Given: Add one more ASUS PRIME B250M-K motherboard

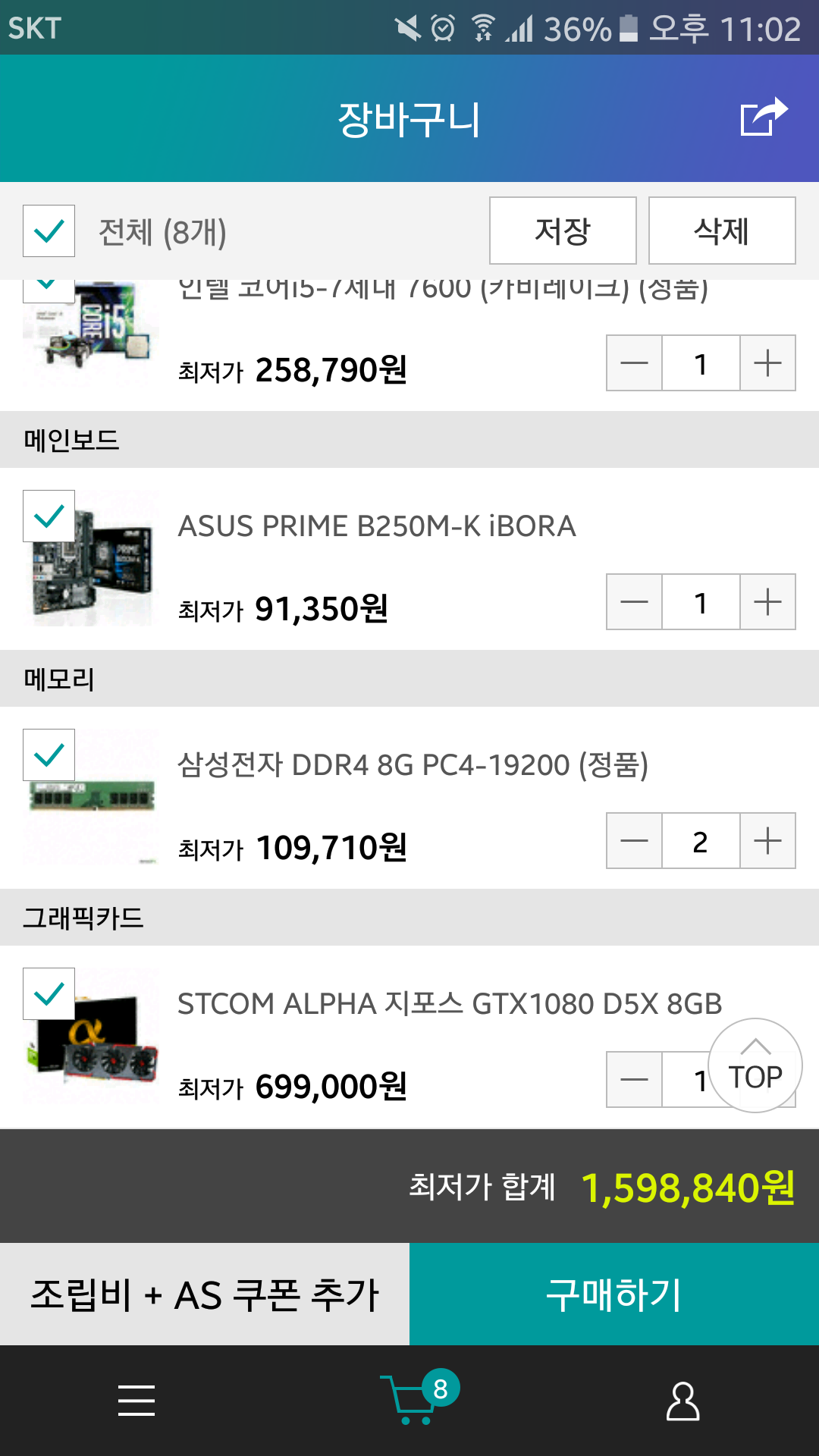Looking at the screenshot, I should tap(767, 602).
